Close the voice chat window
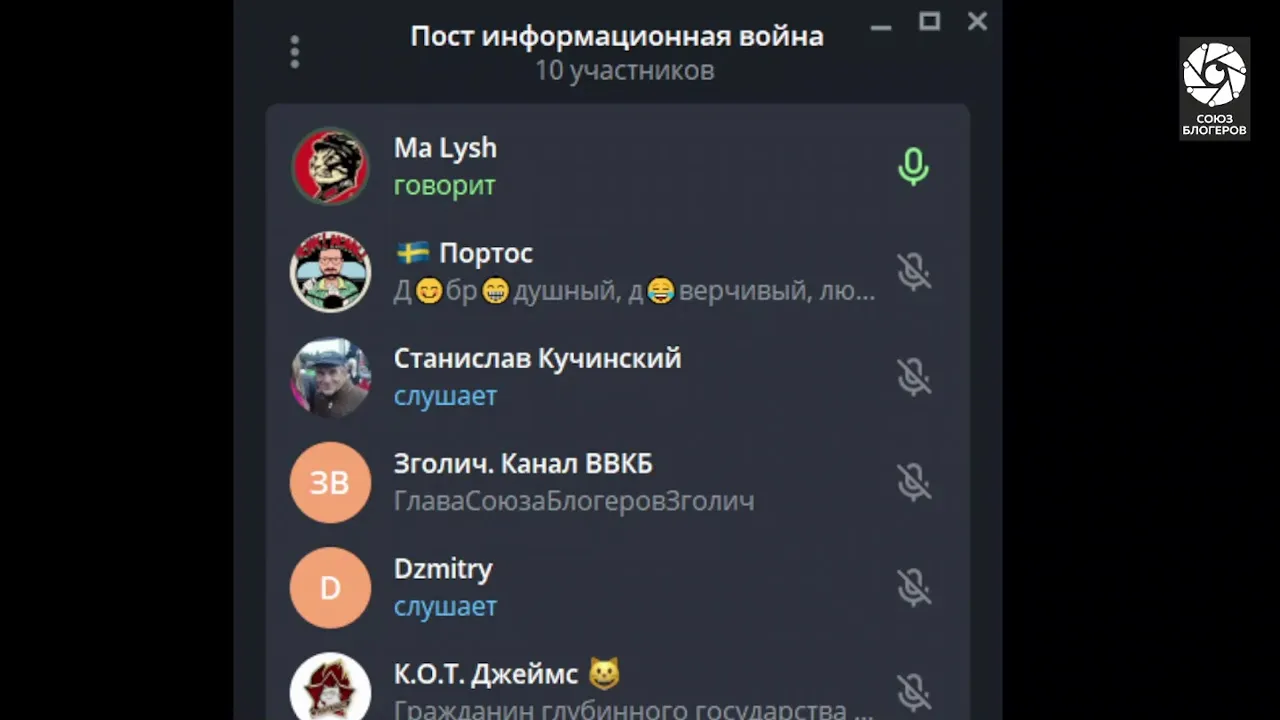 [977, 22]
